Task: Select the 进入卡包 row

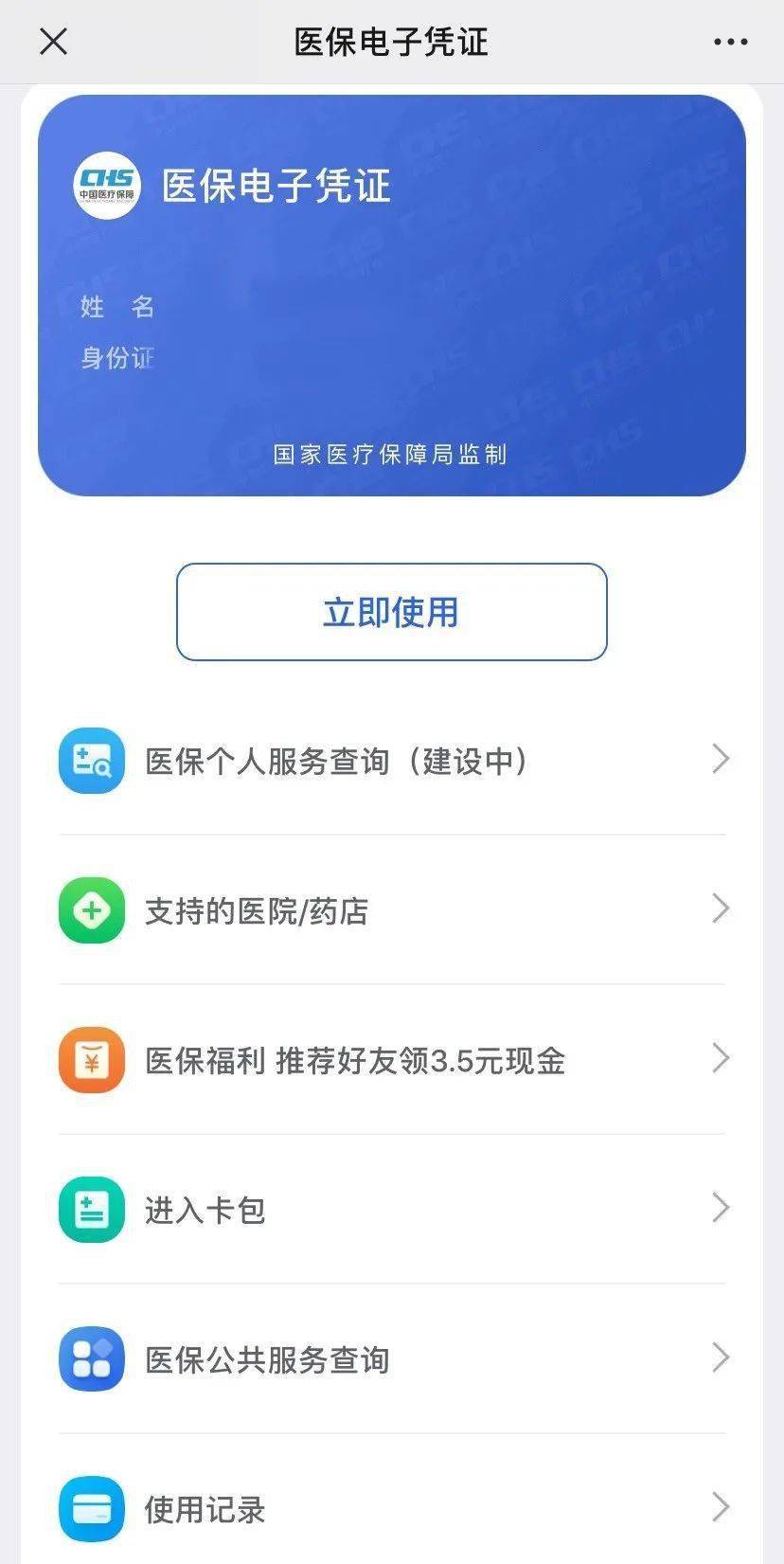Action: tap(392, 1209)
